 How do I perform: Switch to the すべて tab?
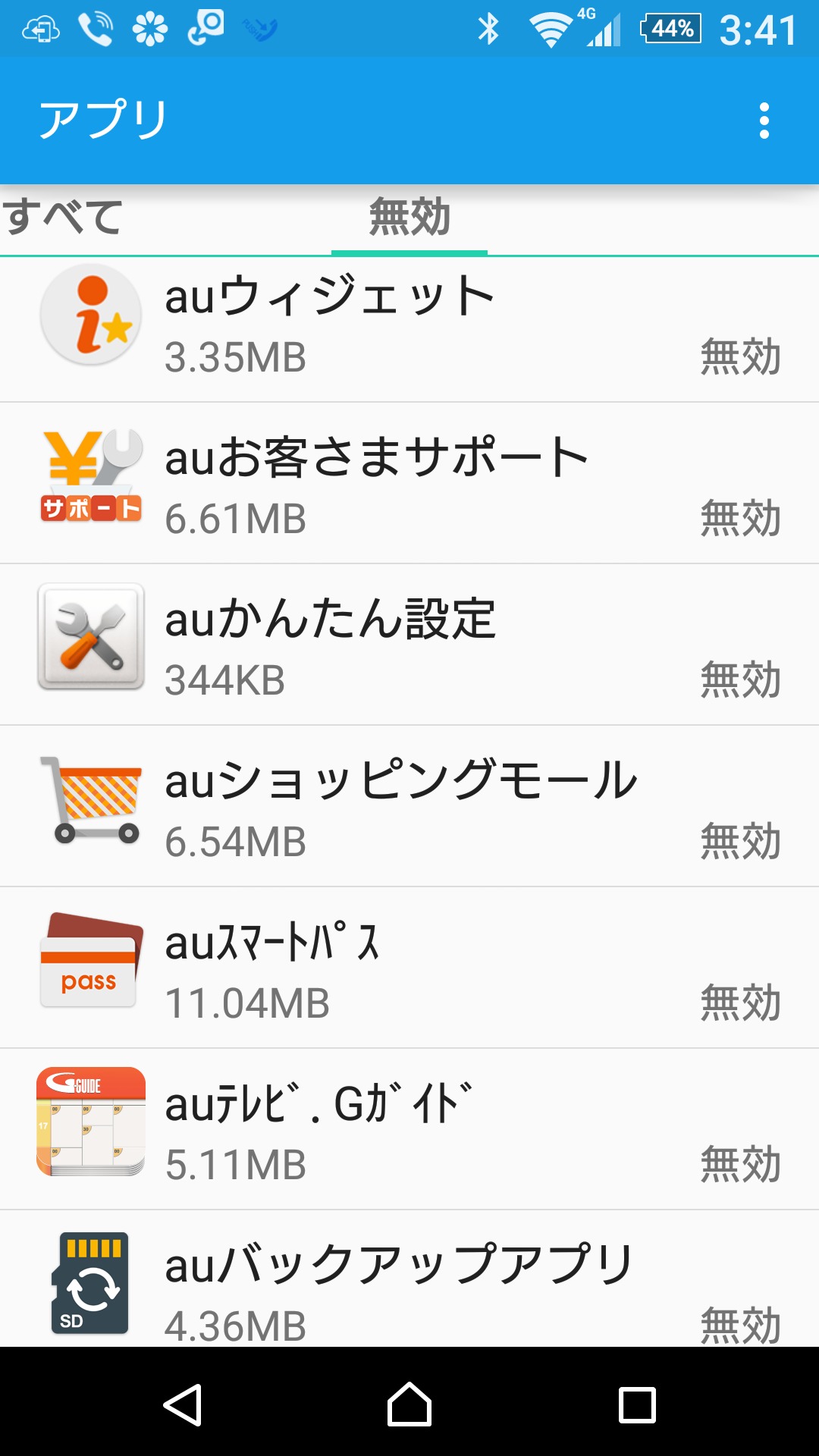64,218
